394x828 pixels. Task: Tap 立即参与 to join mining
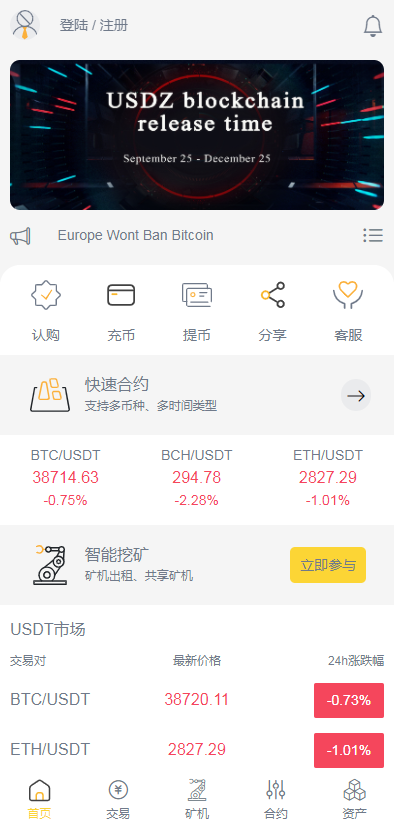tap(328, 565)
